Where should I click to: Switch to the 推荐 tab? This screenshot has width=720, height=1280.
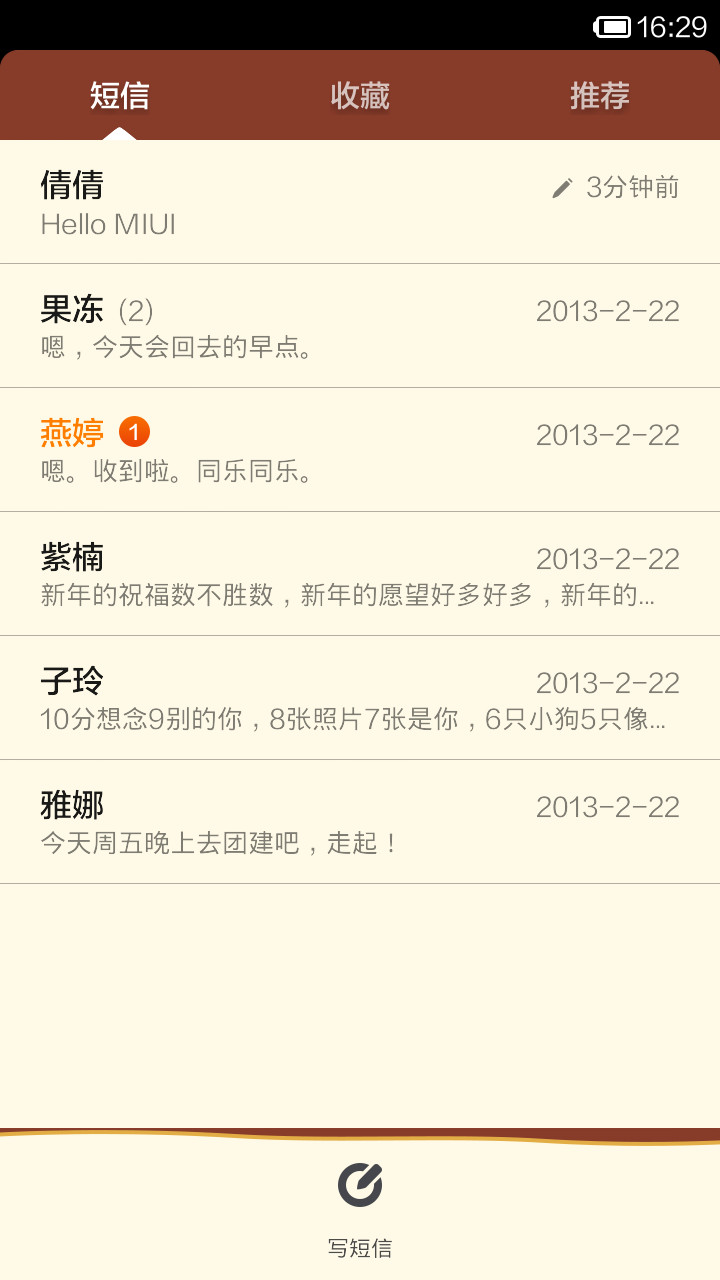(x=600, y=95)
